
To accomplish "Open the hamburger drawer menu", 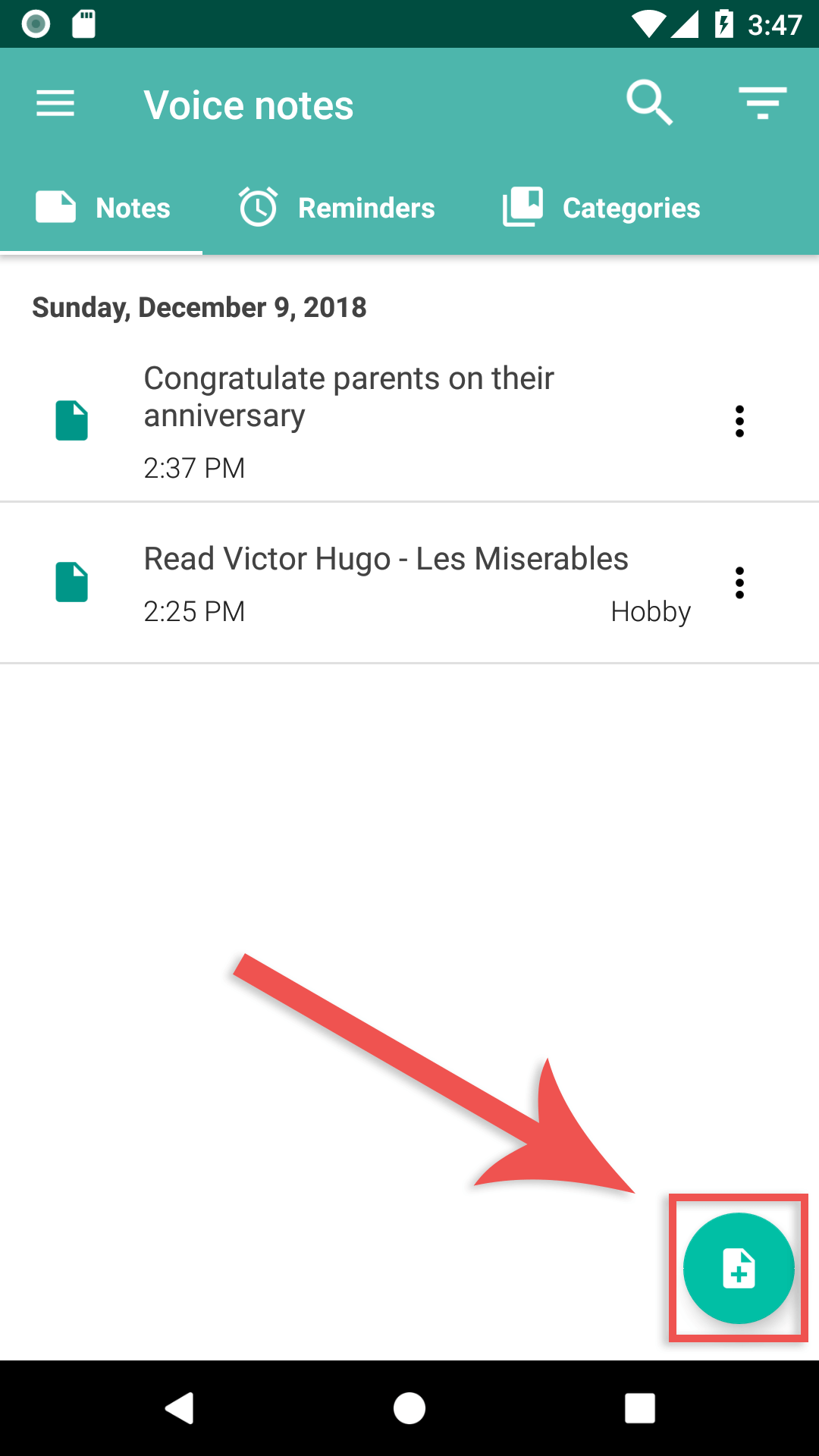I will click(x=55, y=104).
